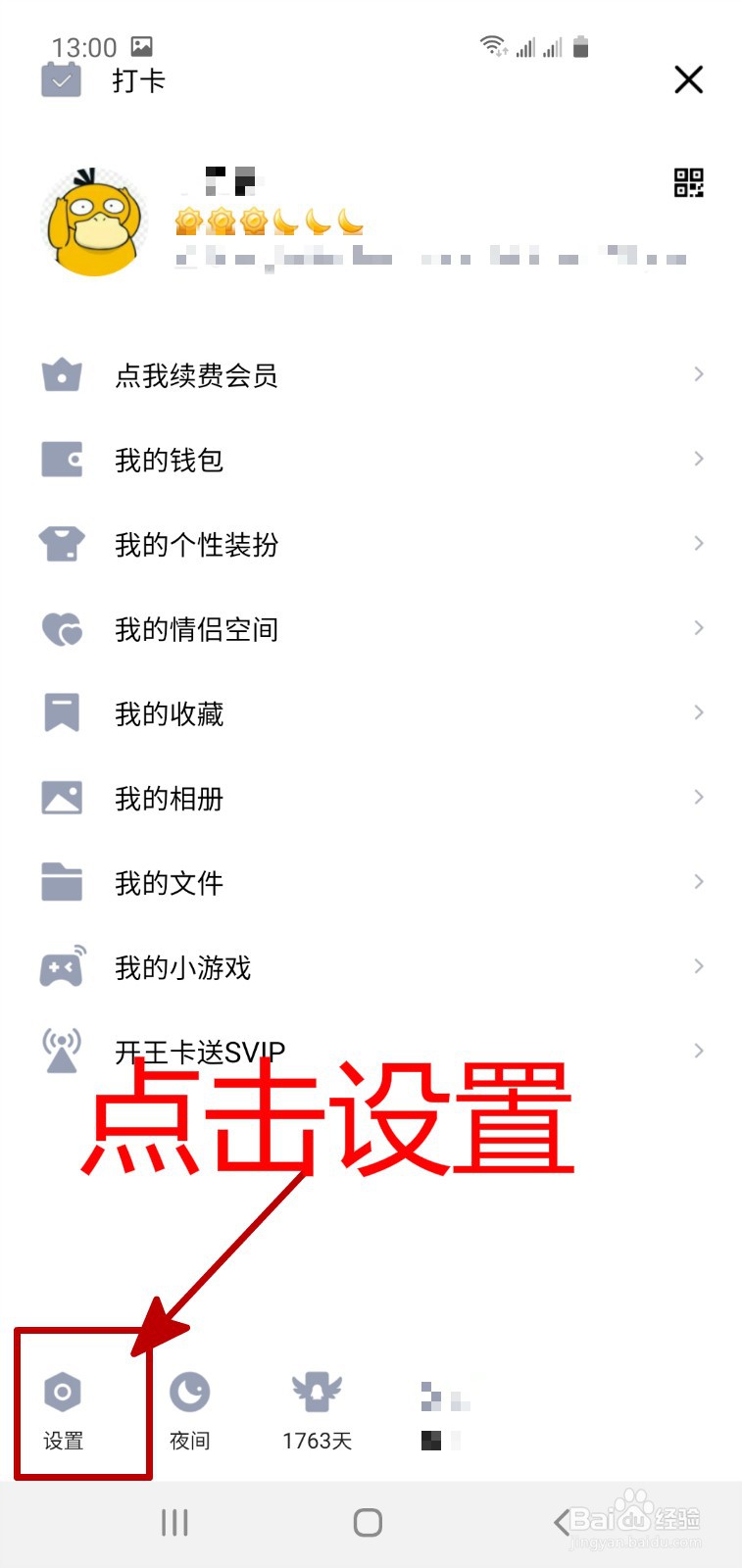Show my QR code
The height and width of the screenshot is (1568, 742).
pyautogui.click(x=689, y=181)
